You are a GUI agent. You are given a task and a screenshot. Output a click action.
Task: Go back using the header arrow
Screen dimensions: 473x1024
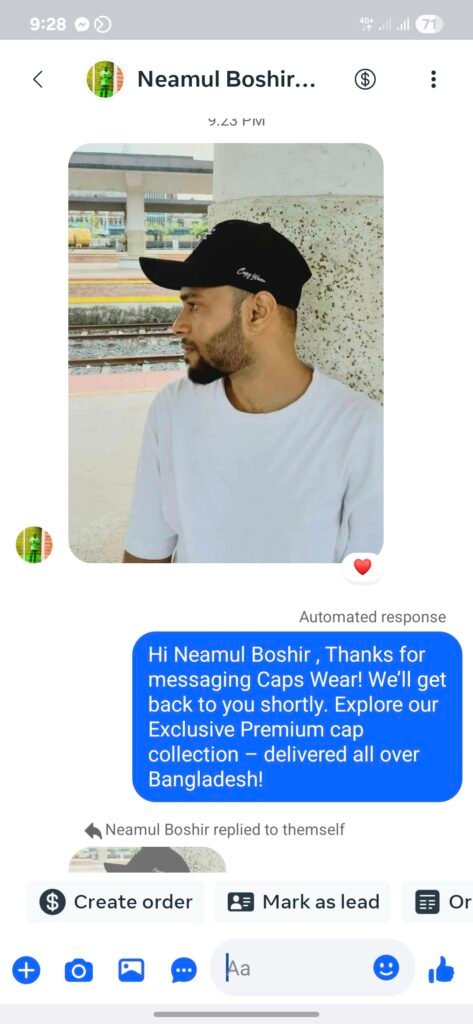tap(38, 80)
